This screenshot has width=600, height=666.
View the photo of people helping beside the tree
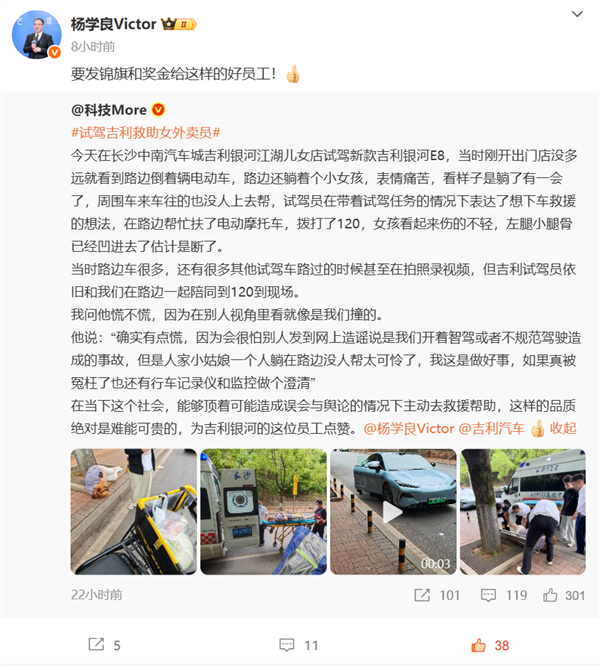tap(523, 511)
